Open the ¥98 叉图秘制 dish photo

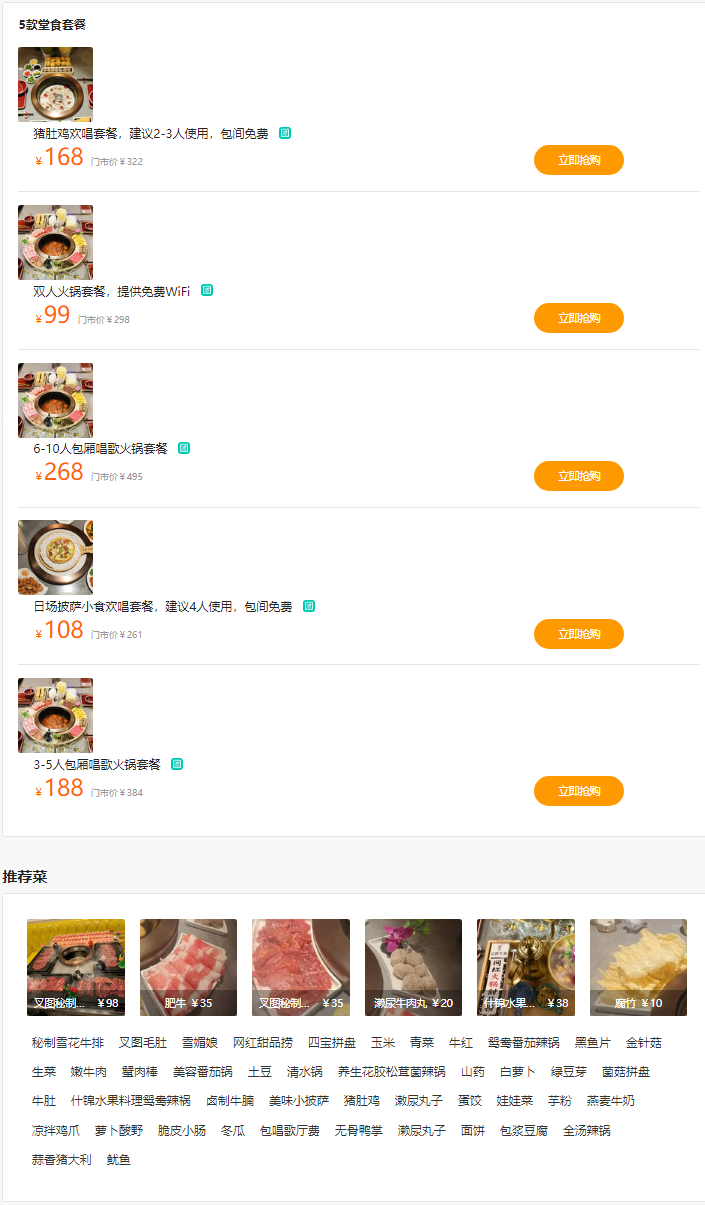76,966
